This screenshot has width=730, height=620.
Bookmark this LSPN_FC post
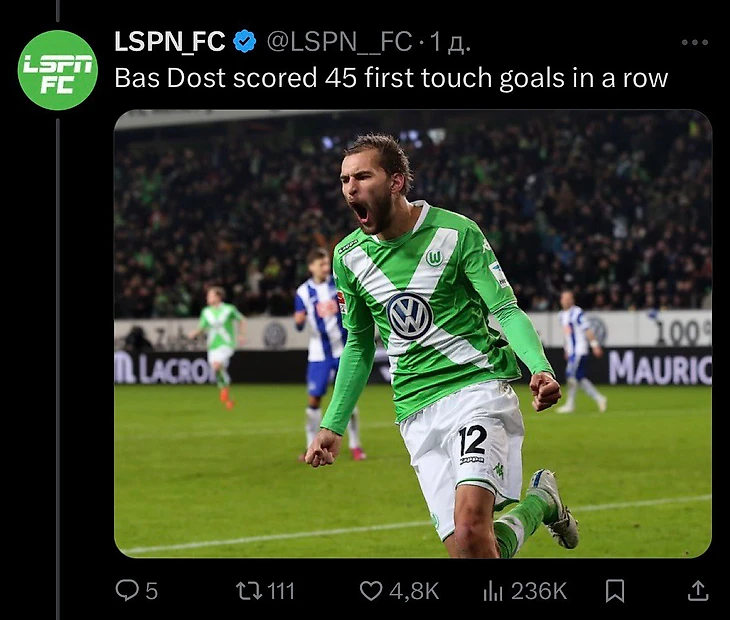[615, 591]
